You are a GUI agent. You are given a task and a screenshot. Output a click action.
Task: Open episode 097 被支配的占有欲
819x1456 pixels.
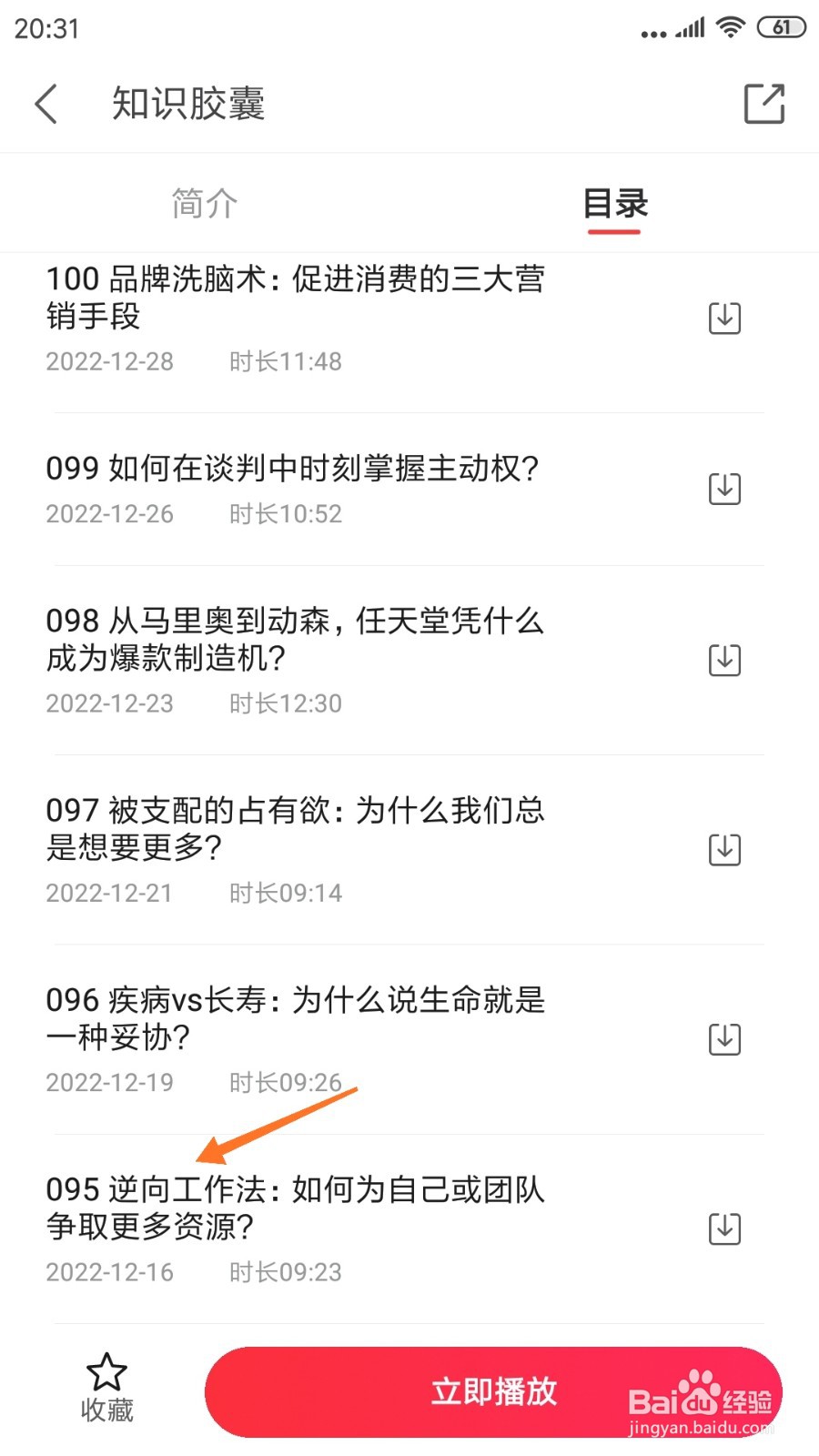click(x=296, y=828)
